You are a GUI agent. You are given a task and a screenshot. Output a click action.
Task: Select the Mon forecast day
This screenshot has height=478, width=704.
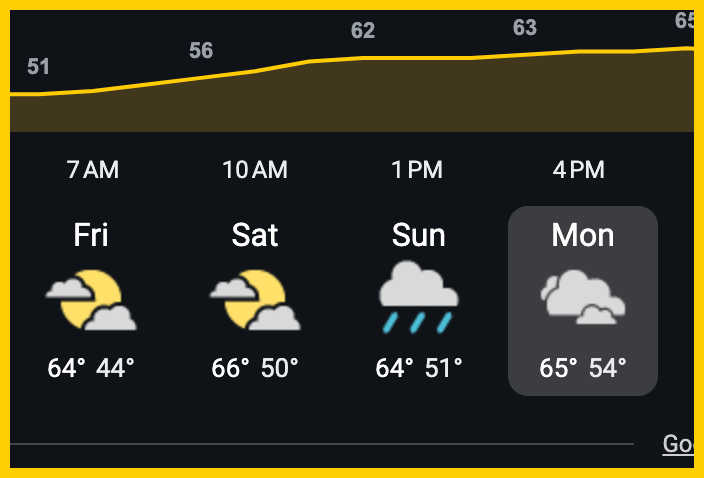[x=583, y=300]
